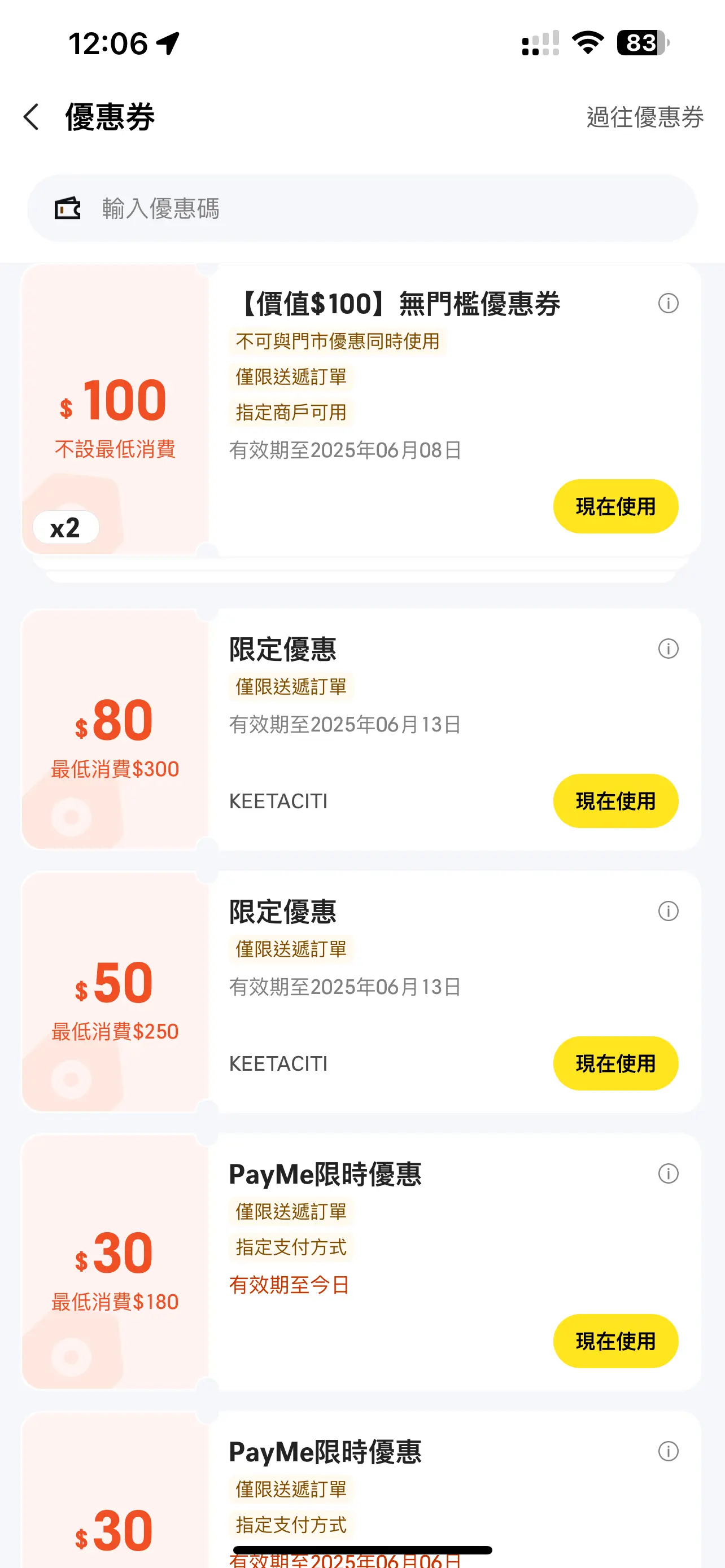Use the $80 限定優惠 coupon now
The height and width of the screenshot is (1568, 725).
click(615, 801)
